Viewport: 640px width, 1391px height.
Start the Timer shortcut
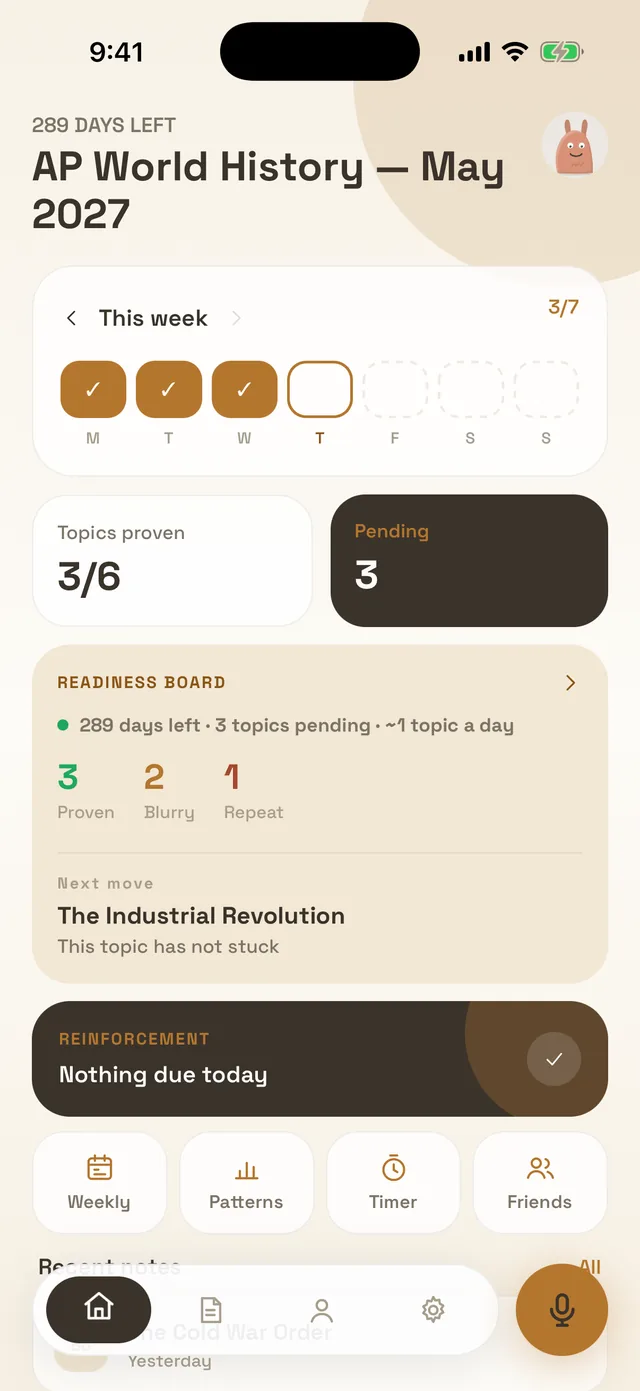[393, 1183]
